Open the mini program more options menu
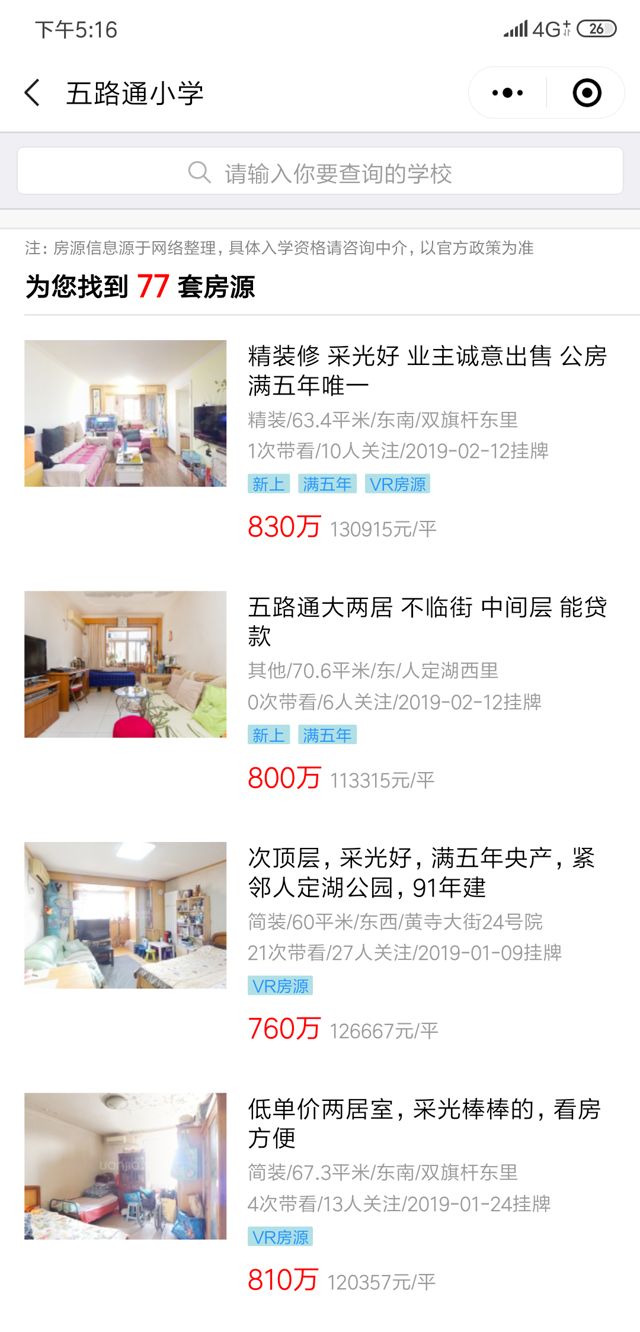The height and width of the screenshot is (1332, 640). tap(508, 93)
